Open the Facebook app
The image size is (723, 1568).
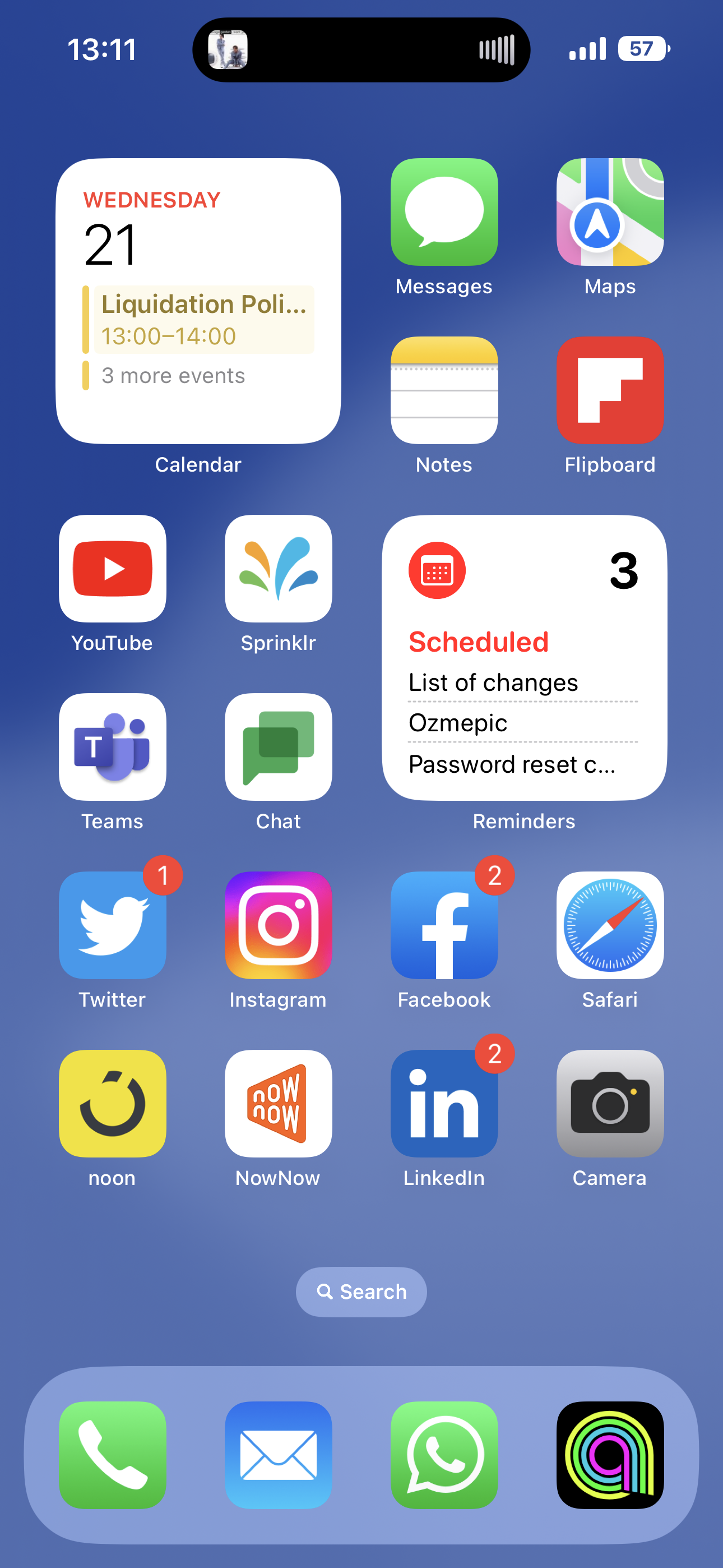tap(444, 925)
